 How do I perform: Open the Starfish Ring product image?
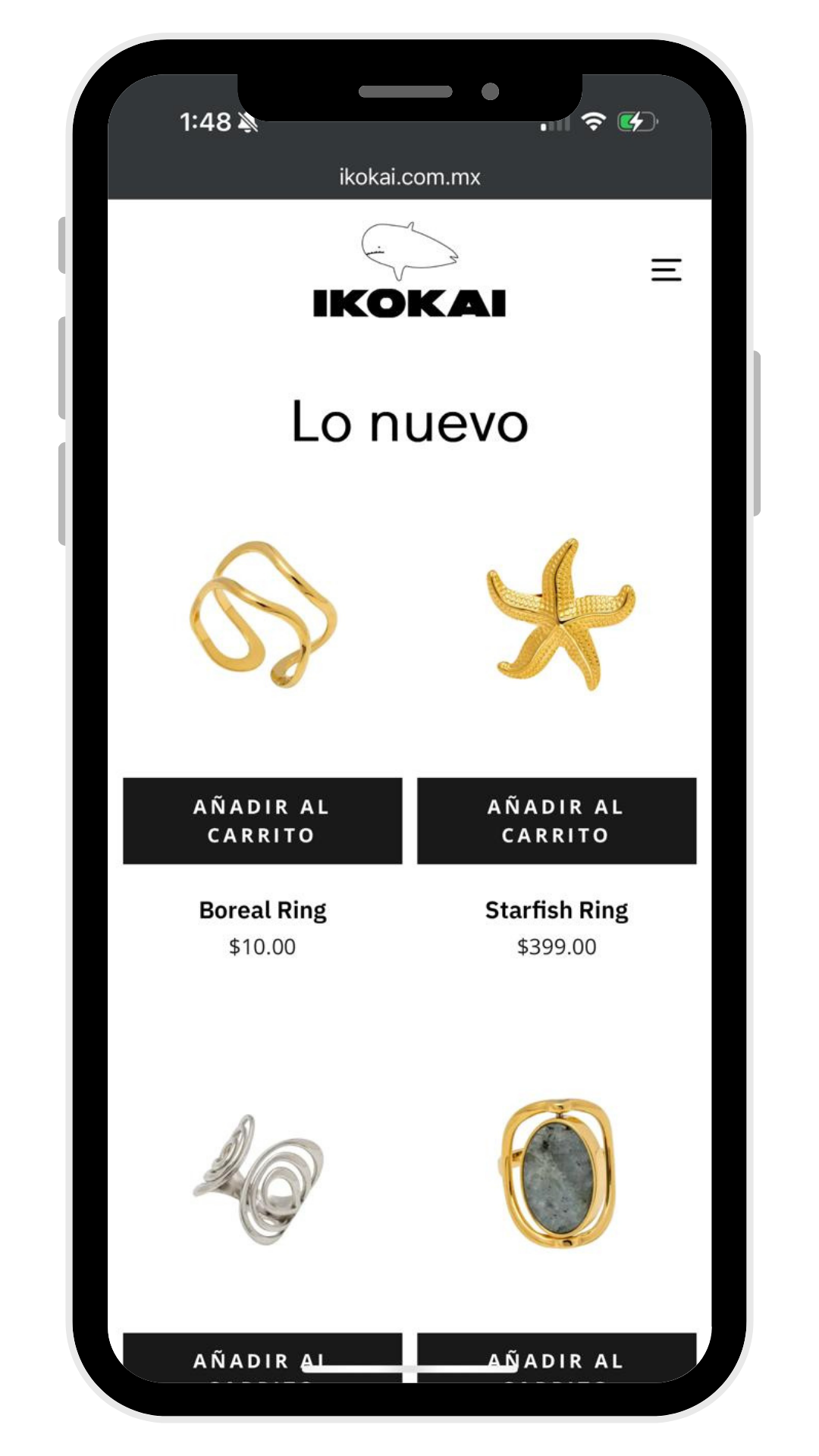[x=560, y=616]
